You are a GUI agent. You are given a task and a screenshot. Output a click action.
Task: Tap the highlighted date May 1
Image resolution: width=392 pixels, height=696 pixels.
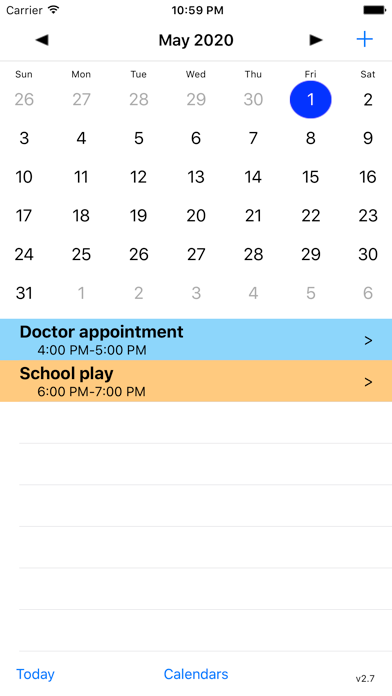[x=310, y=99]
